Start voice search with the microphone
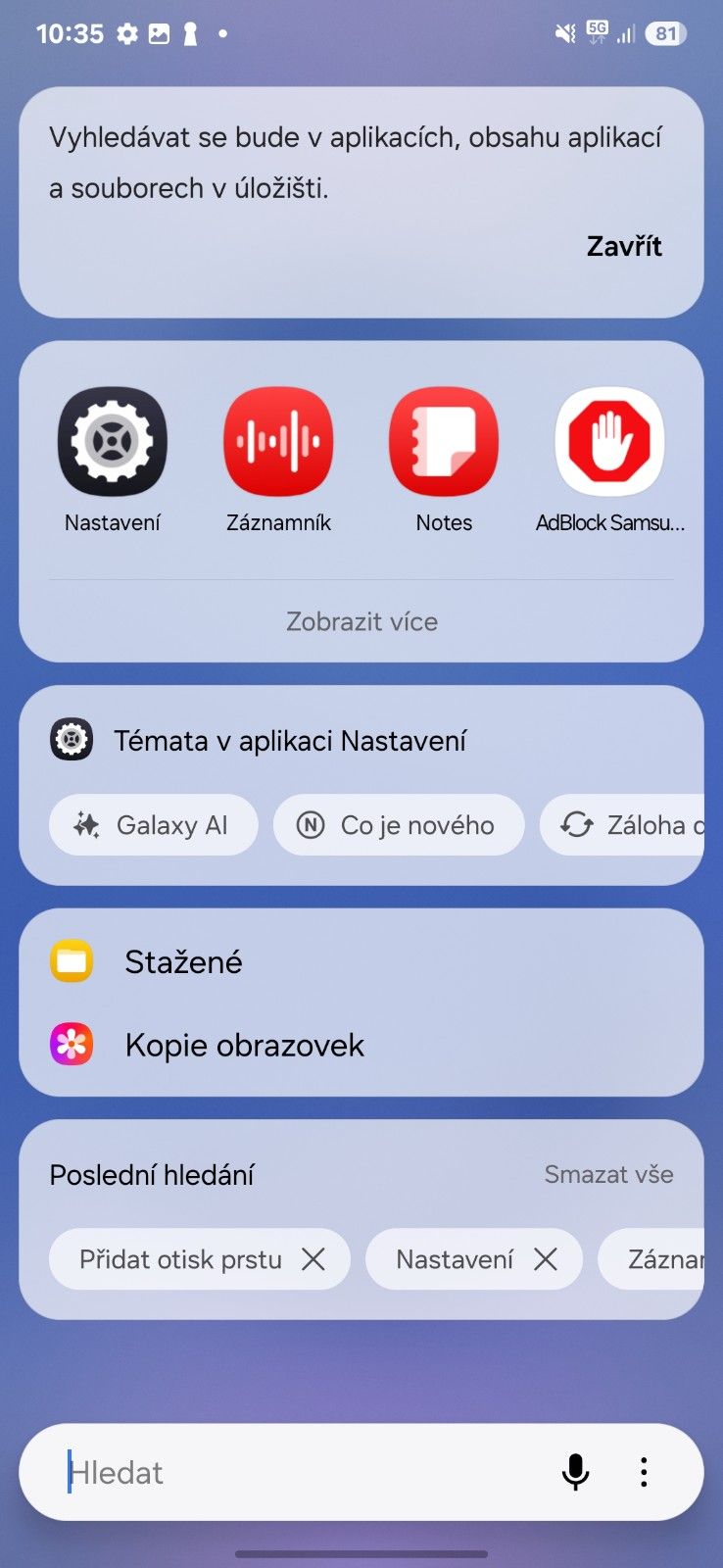The height and width of the screenshot is (1568, 723). pyautogui.click(x=576, y=1472)
